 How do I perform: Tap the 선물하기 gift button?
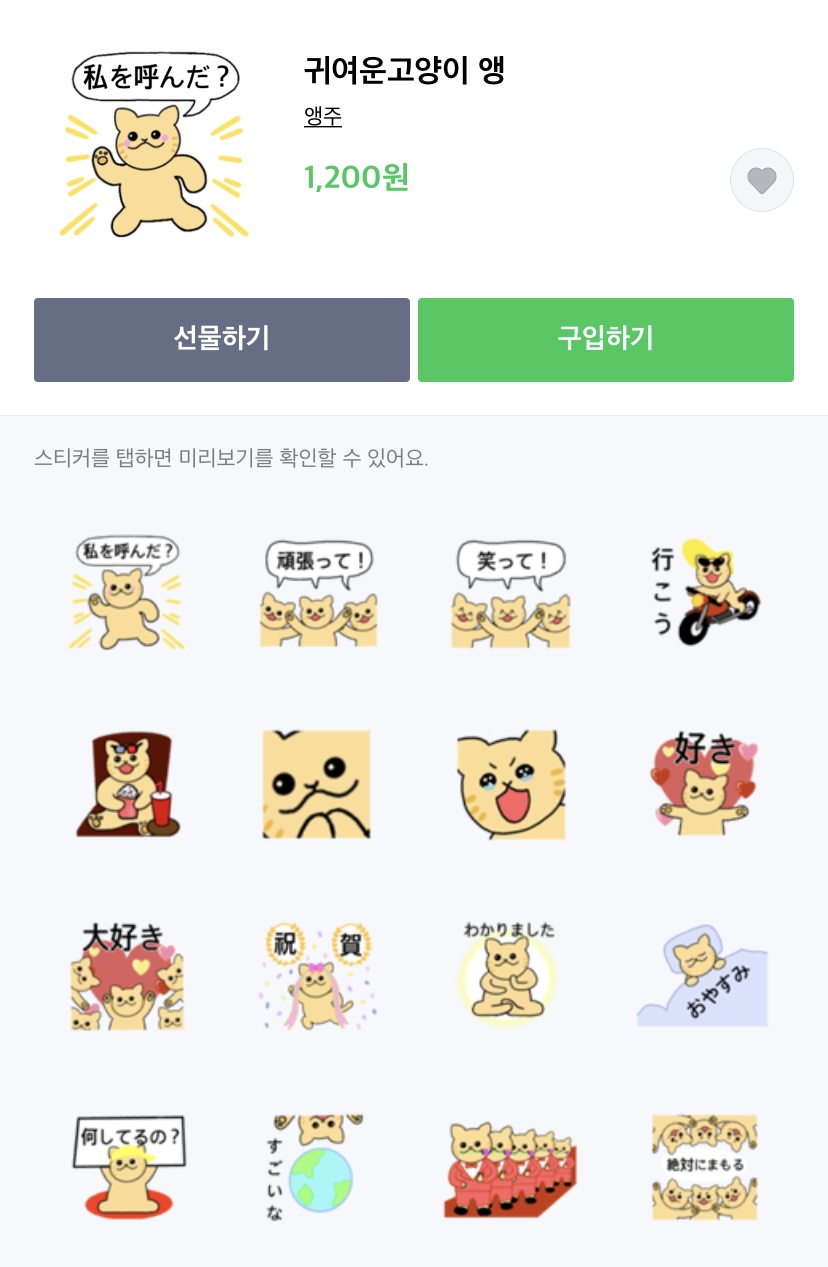coord(222,339)
